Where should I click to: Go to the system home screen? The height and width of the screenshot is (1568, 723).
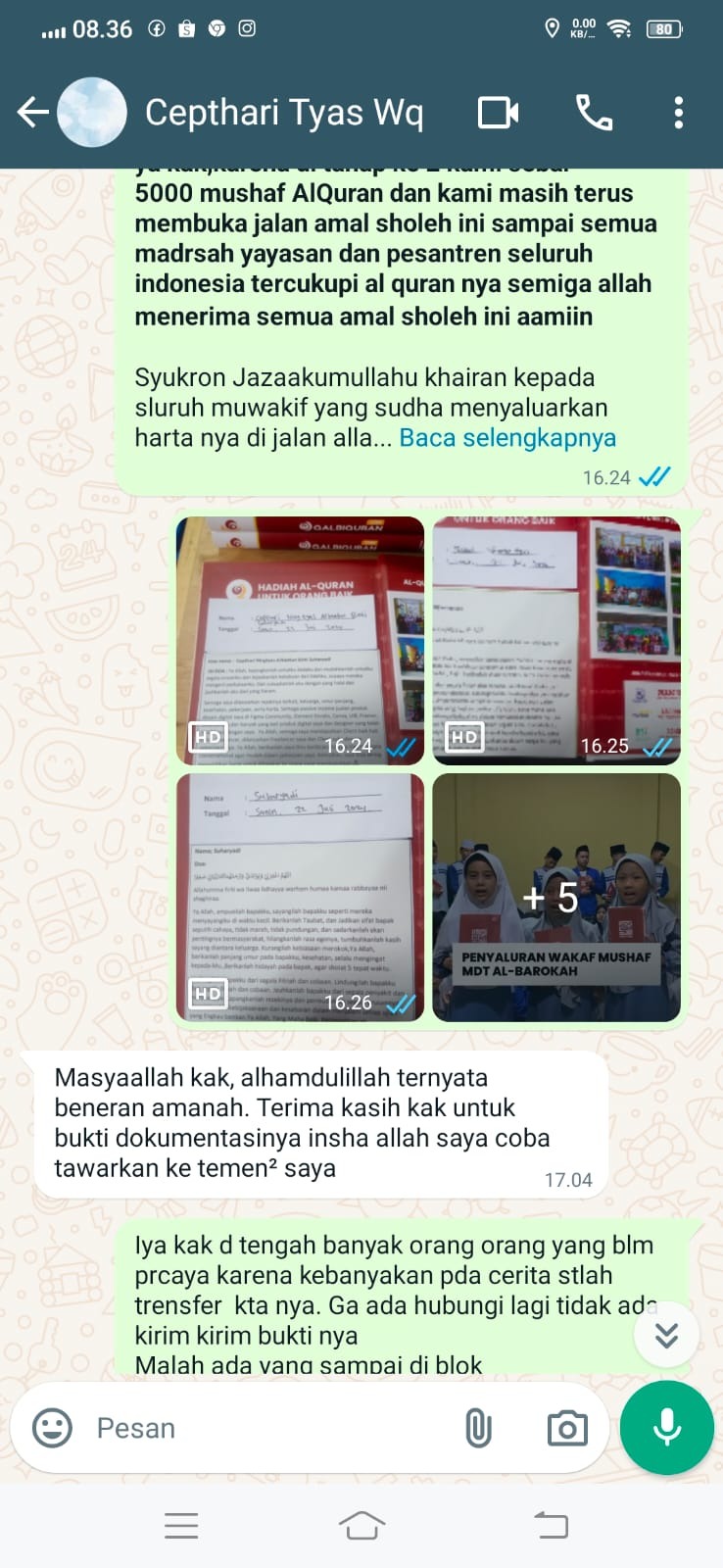point(361,1526)
